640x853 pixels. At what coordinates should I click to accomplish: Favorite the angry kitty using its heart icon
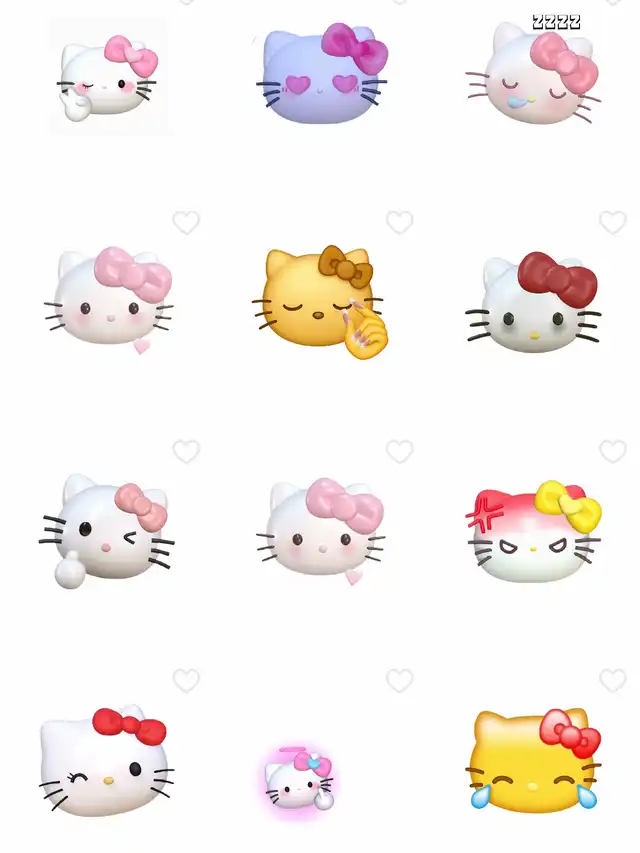point(613,451)
